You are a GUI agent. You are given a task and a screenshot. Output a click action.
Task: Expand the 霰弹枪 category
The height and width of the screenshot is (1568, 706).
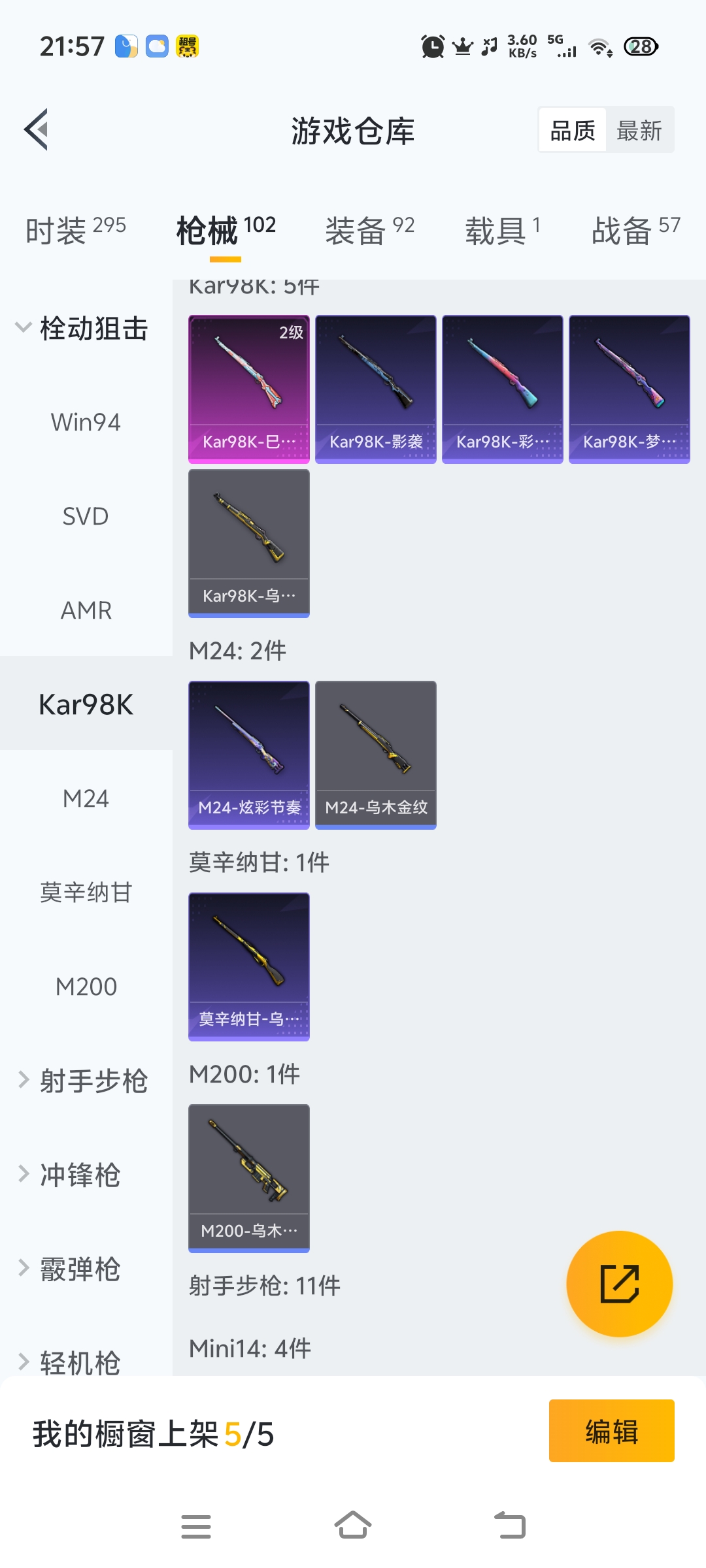click(72, 1269)
